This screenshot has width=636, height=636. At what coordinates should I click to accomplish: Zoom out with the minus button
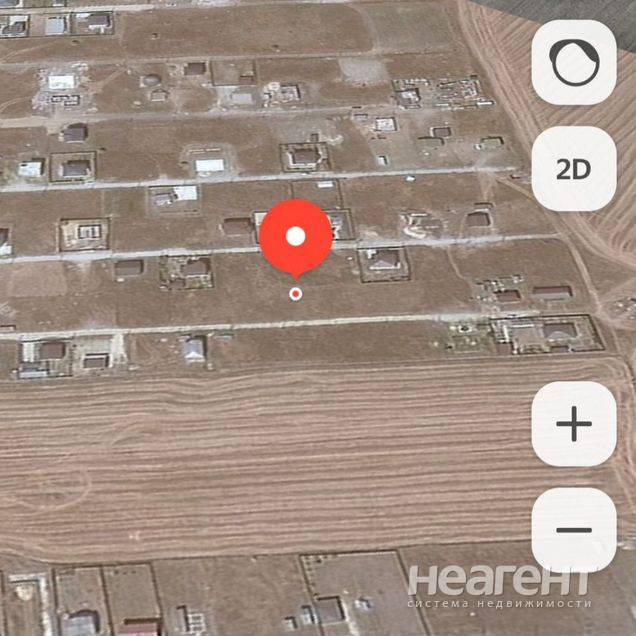click(x=573, y=530)
